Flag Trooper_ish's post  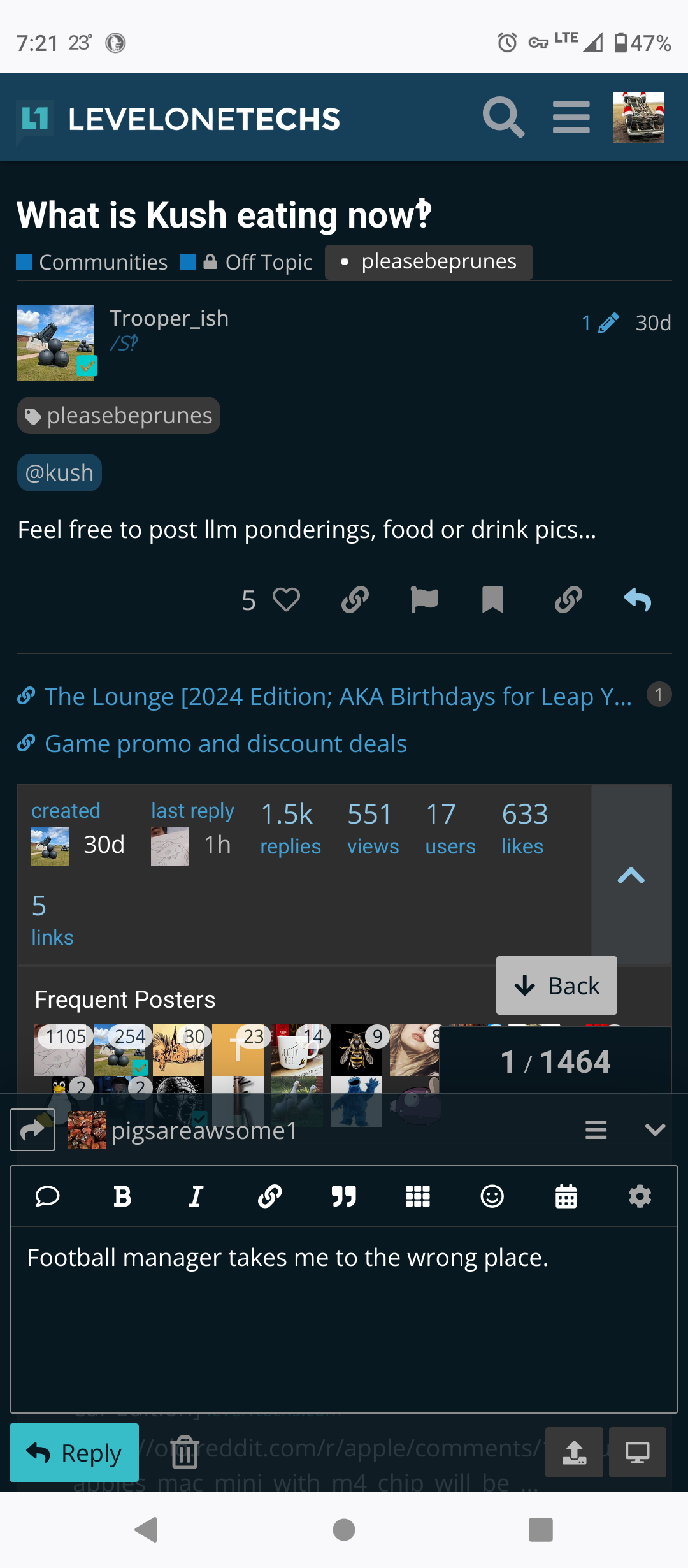pyautogui.click(x=424, y=600)
